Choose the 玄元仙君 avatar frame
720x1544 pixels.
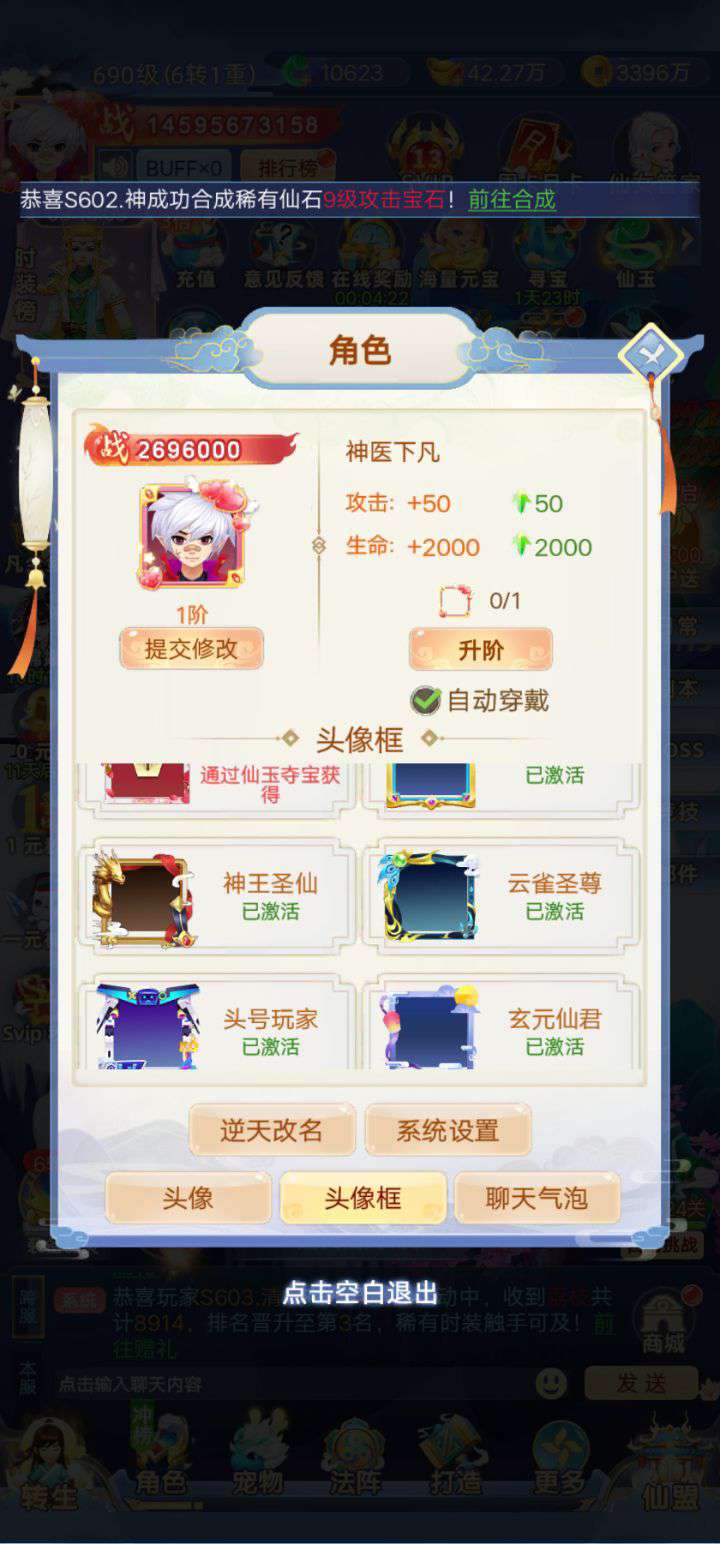click(x=500, y=1026)
